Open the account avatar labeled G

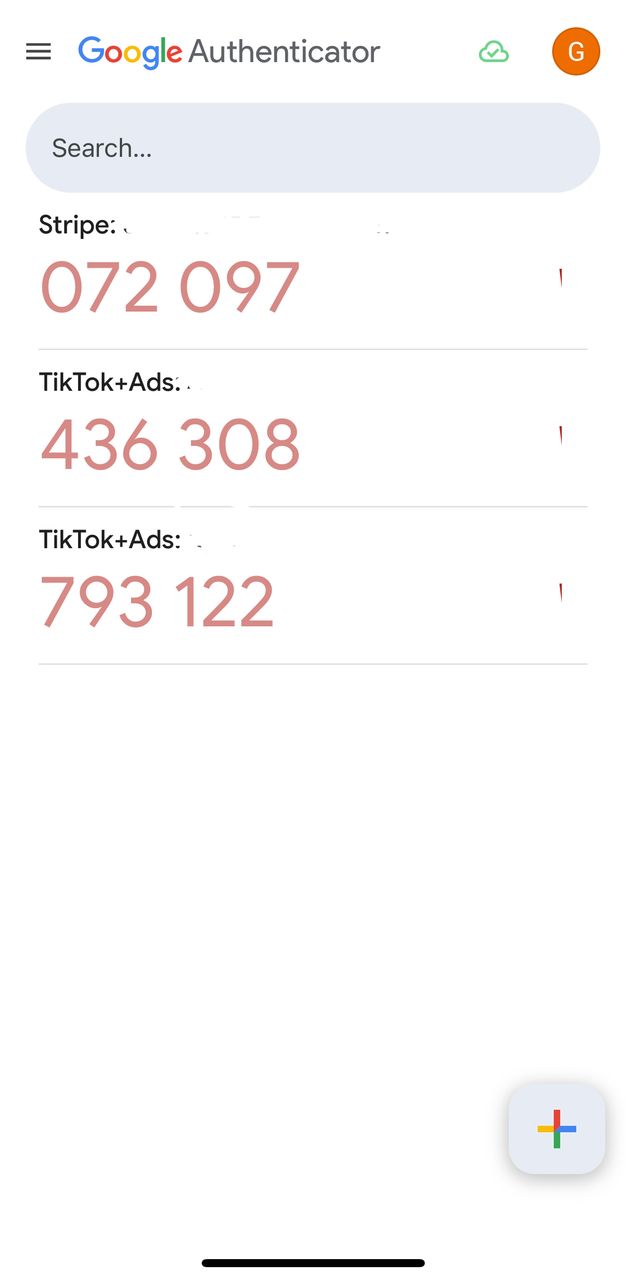click(x=575, y=52)
